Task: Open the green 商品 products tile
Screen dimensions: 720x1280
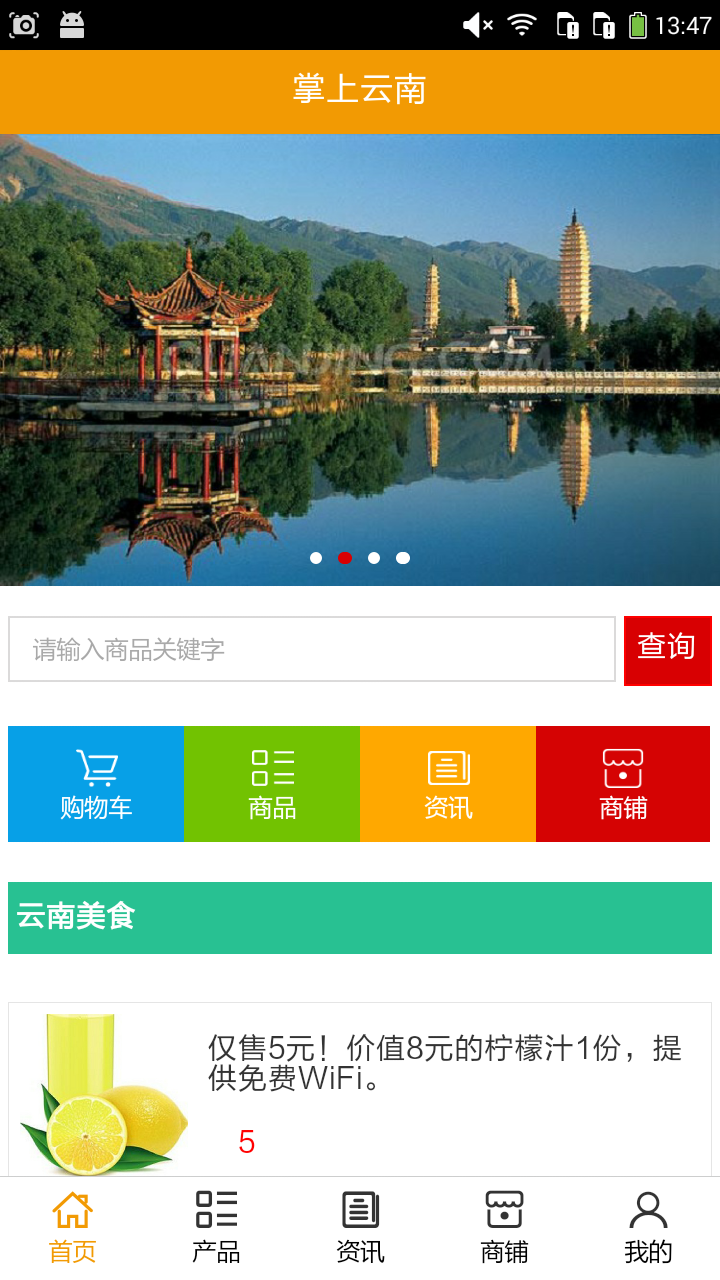Action: [x=272, y=784]
